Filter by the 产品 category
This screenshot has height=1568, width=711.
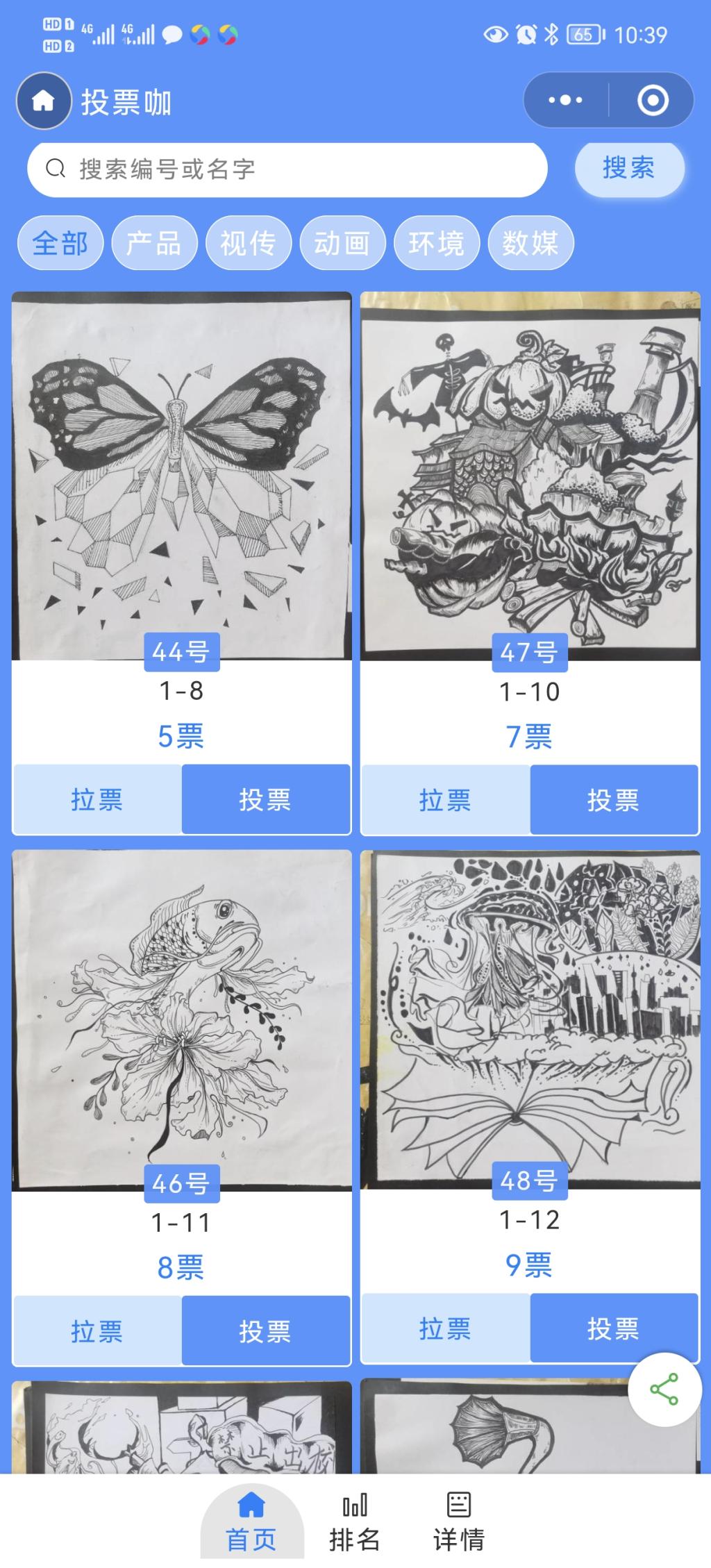tap(154, 243)
